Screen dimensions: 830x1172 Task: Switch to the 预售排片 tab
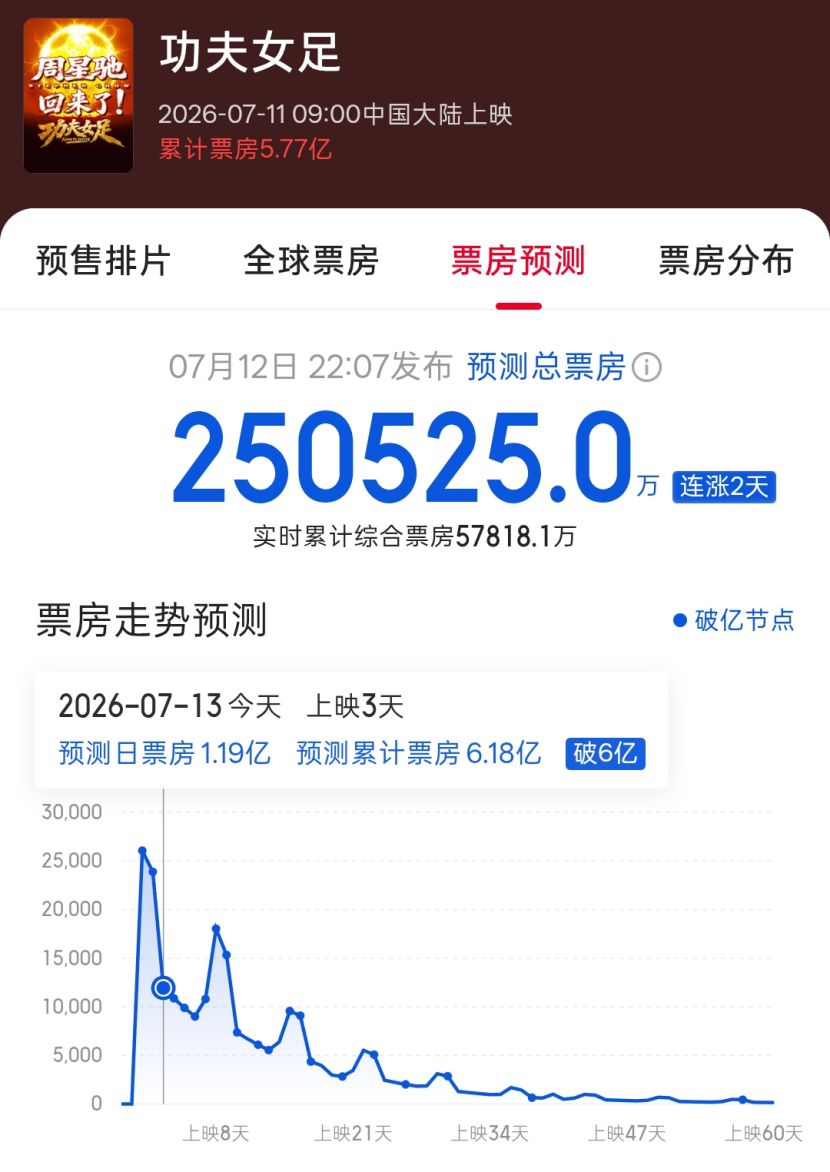click(103, 261)
